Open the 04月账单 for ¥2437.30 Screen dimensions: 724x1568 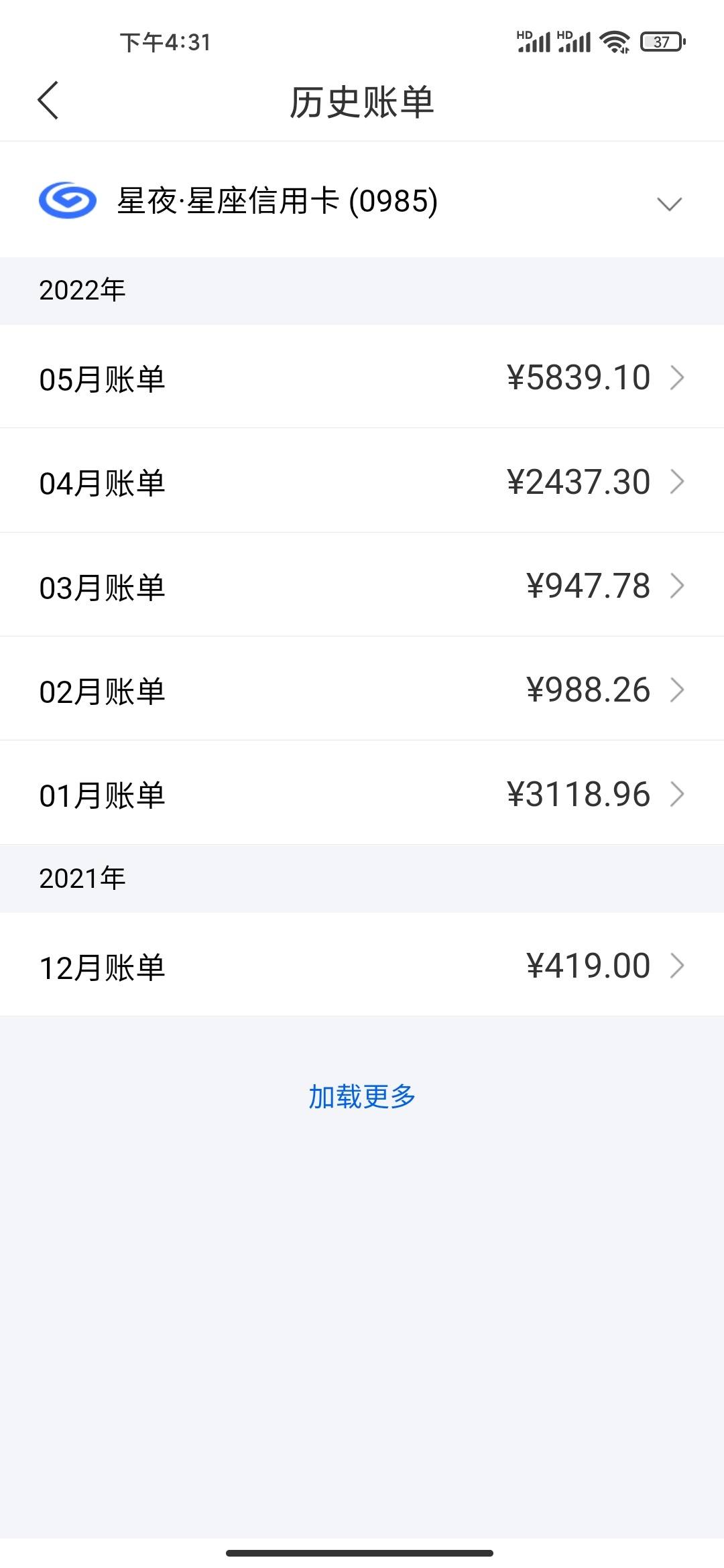click(x=362, y=481)
